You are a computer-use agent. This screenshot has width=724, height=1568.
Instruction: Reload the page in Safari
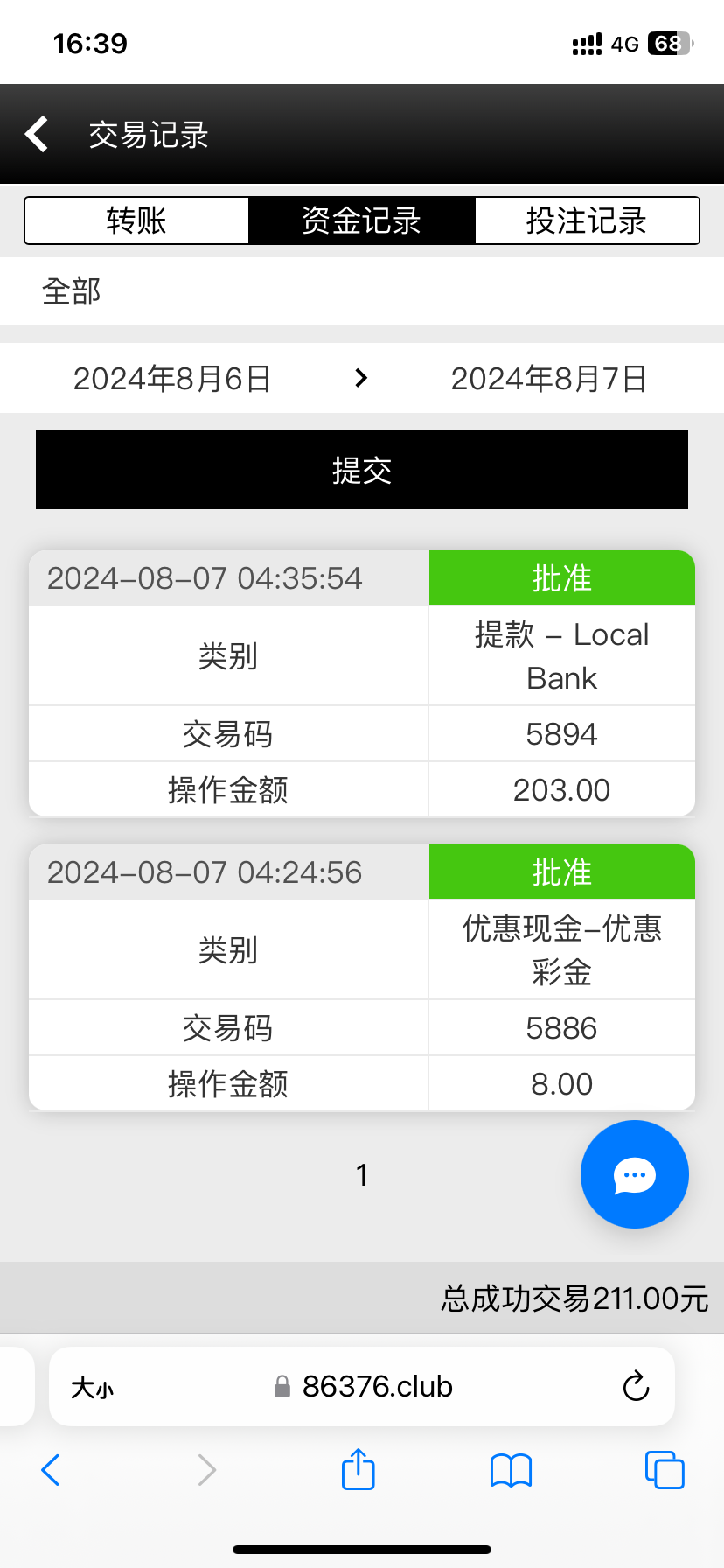coord(636,1386)
